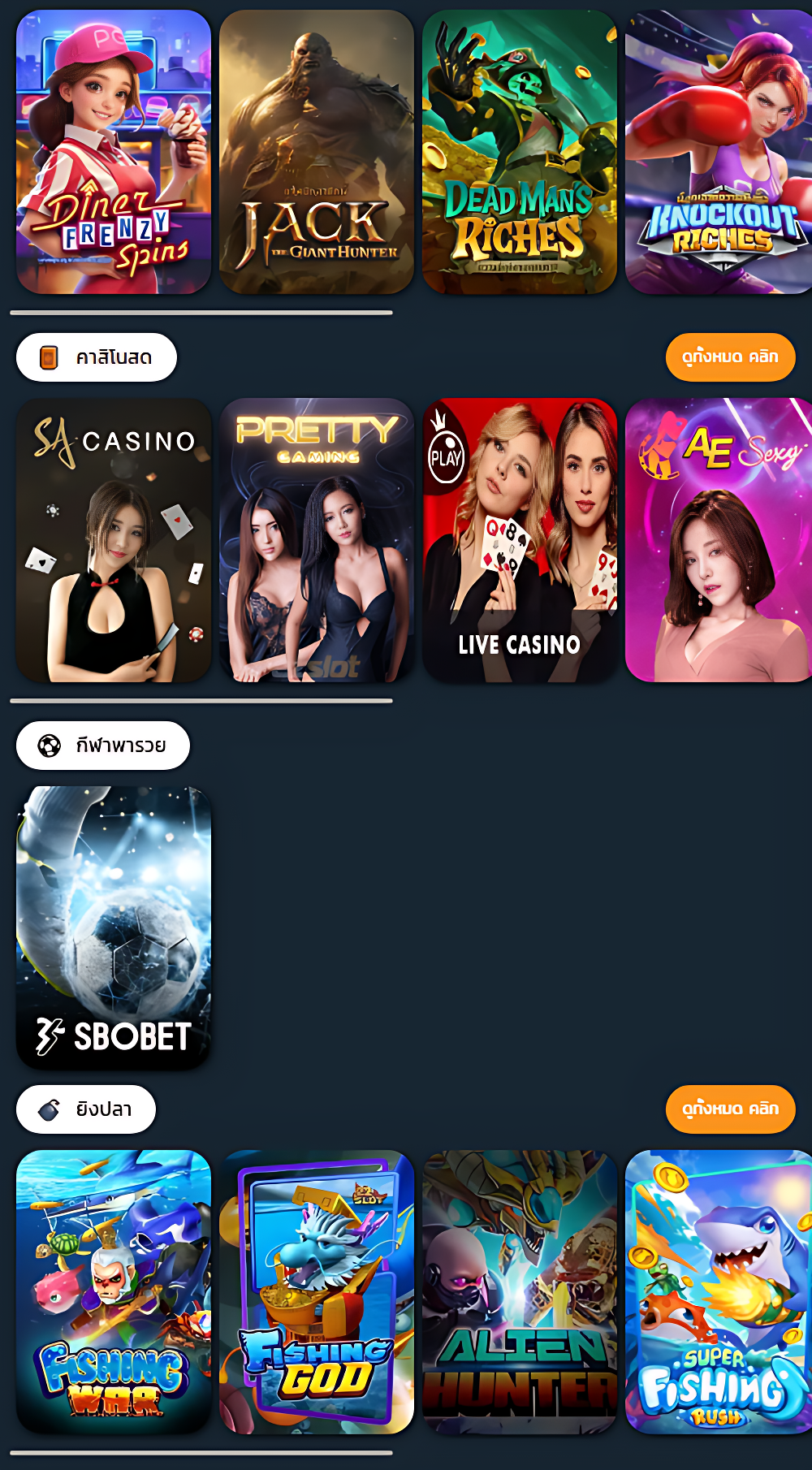Image resolution: width=812 pixels, height=1470 pixels.
Task: Start the Fishing War game
Action: (114, 1291)
